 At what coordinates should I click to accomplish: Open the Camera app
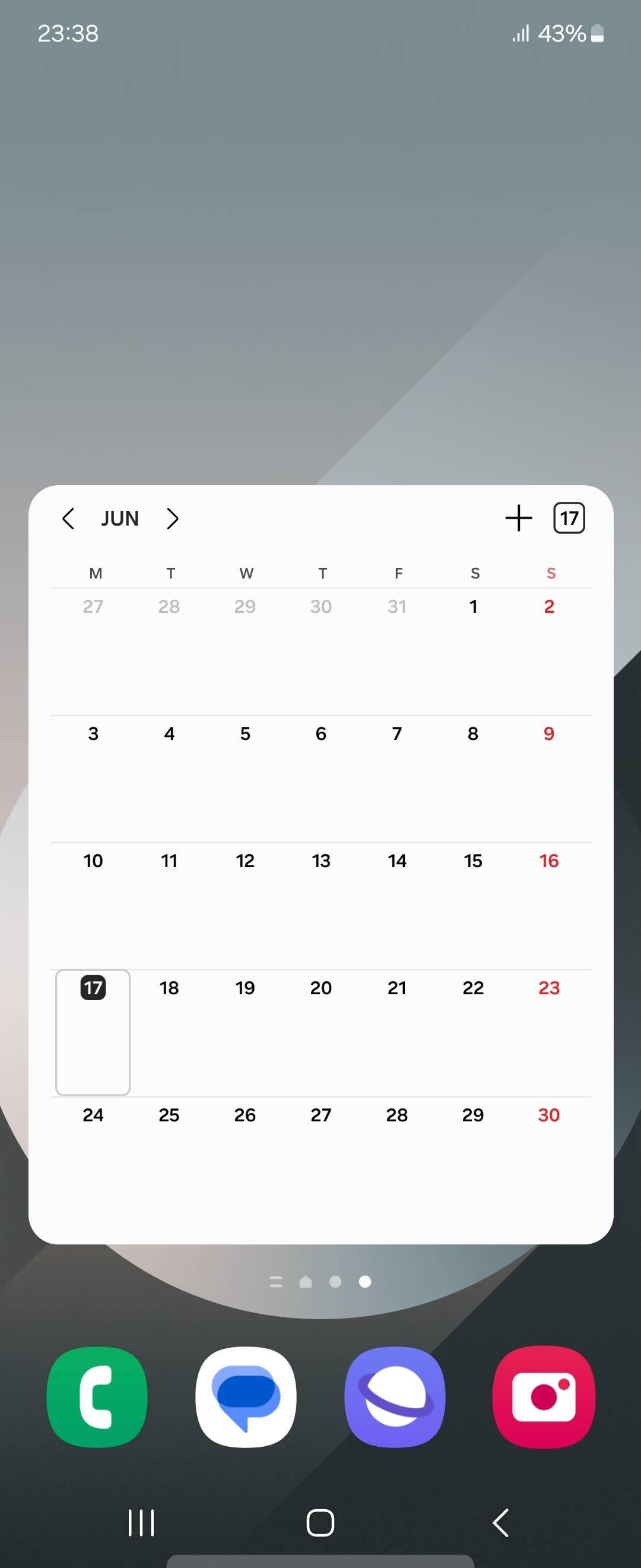(544, 1396)
